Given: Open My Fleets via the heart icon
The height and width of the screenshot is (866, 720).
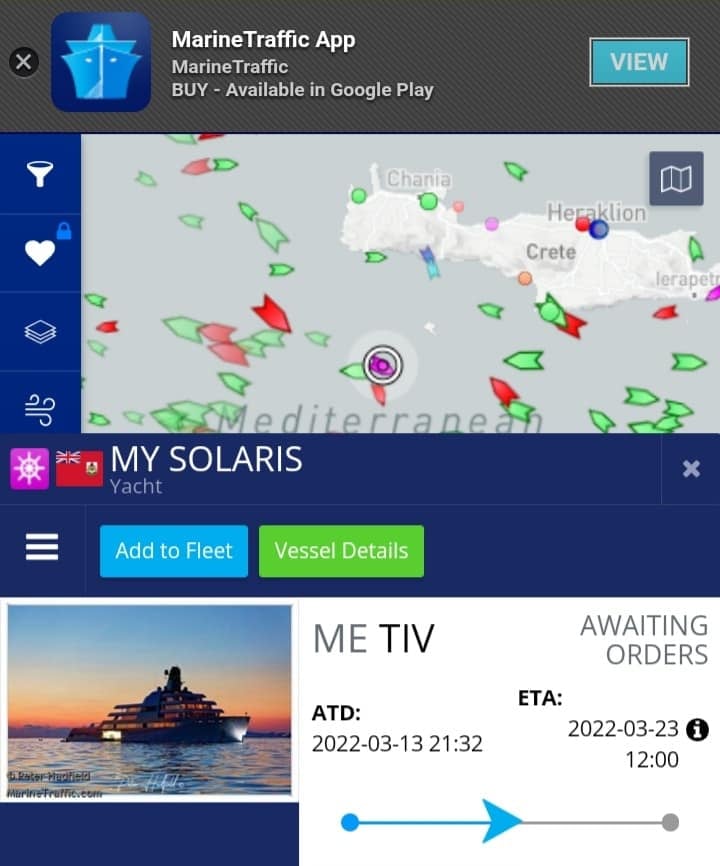Looking at the screenshot, I should coord(39,251).
